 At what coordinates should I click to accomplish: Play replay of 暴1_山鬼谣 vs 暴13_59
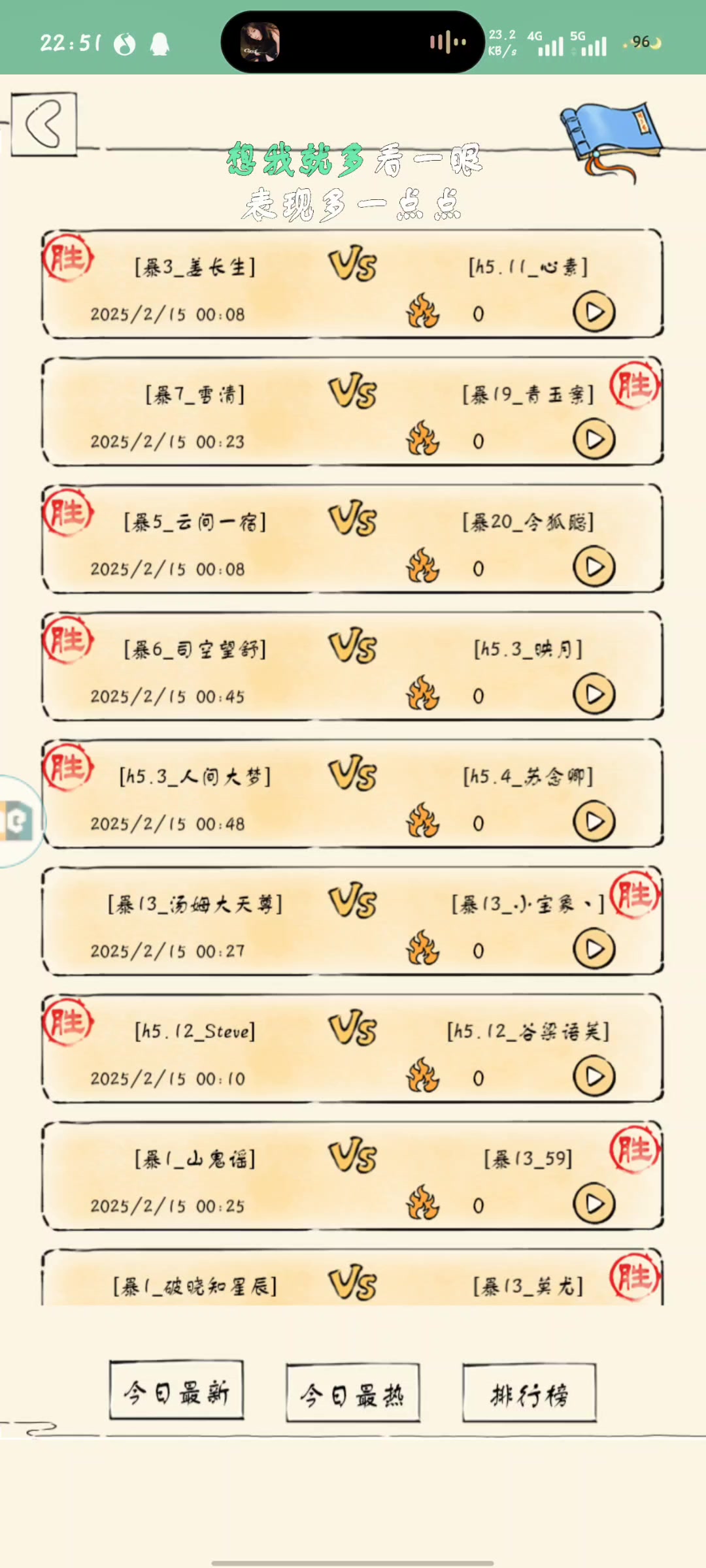pos(594,1204)
